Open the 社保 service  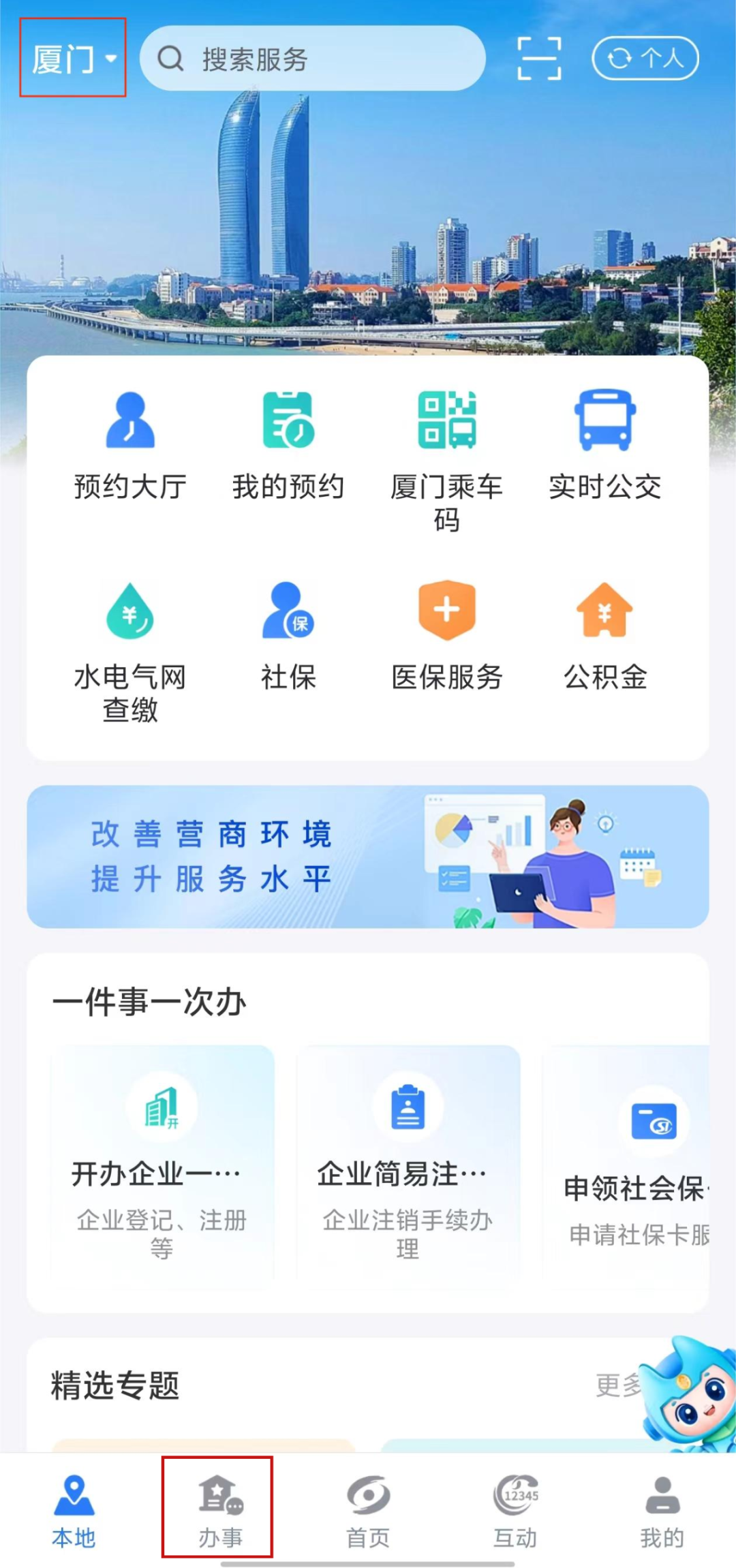point(288,636)
